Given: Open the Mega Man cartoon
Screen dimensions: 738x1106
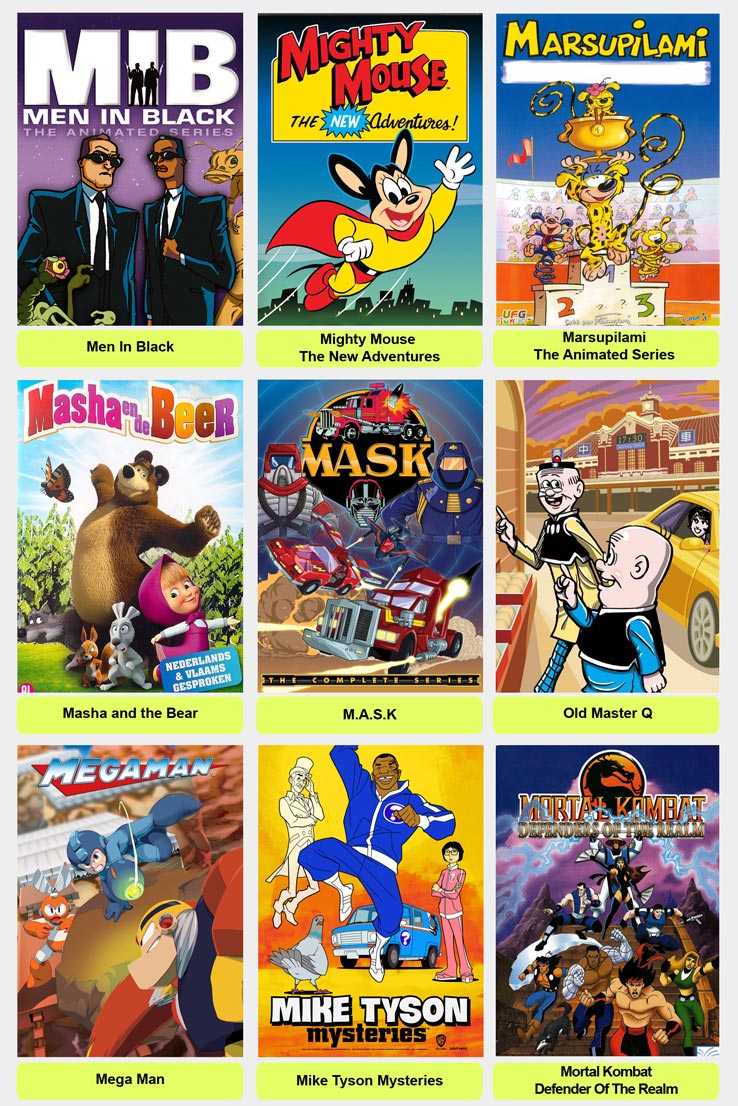Looking at the screenshot, I should click(130, 900).
